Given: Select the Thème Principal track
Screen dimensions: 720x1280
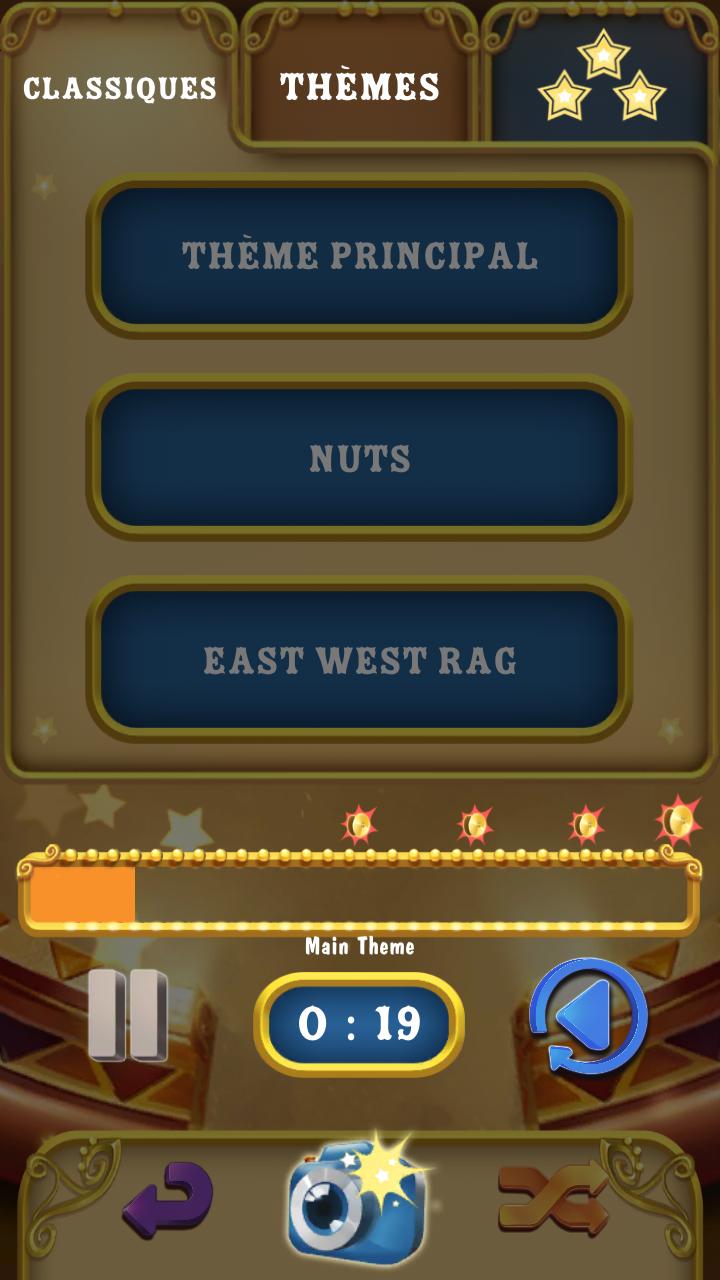Looking at the screenshot, I should tap(359, 256).
